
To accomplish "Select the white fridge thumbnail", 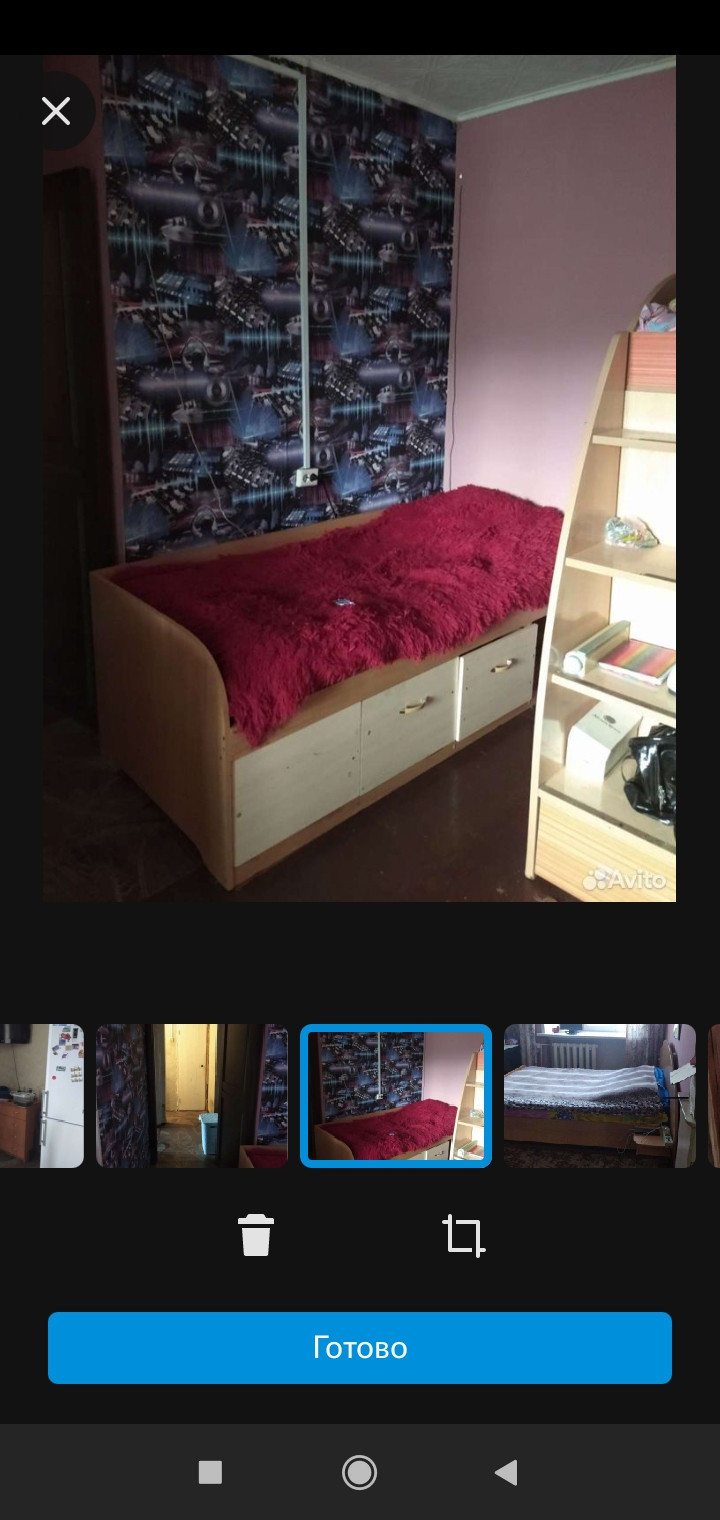I will point(42,1096).
